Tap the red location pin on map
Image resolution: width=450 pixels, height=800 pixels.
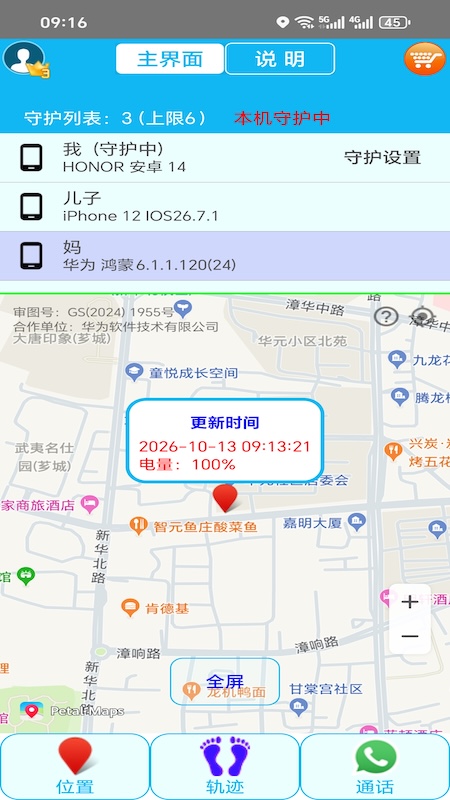[225, 498]
